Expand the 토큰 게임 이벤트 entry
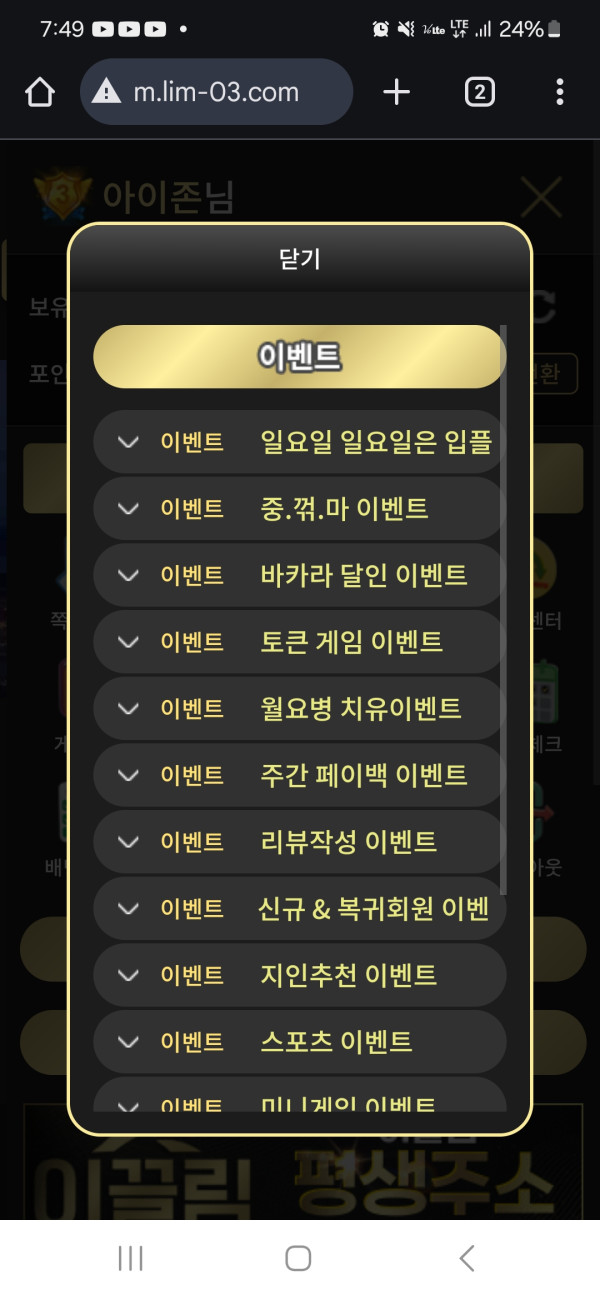The height and width of the screenshot is (1300, 600). 299,641
